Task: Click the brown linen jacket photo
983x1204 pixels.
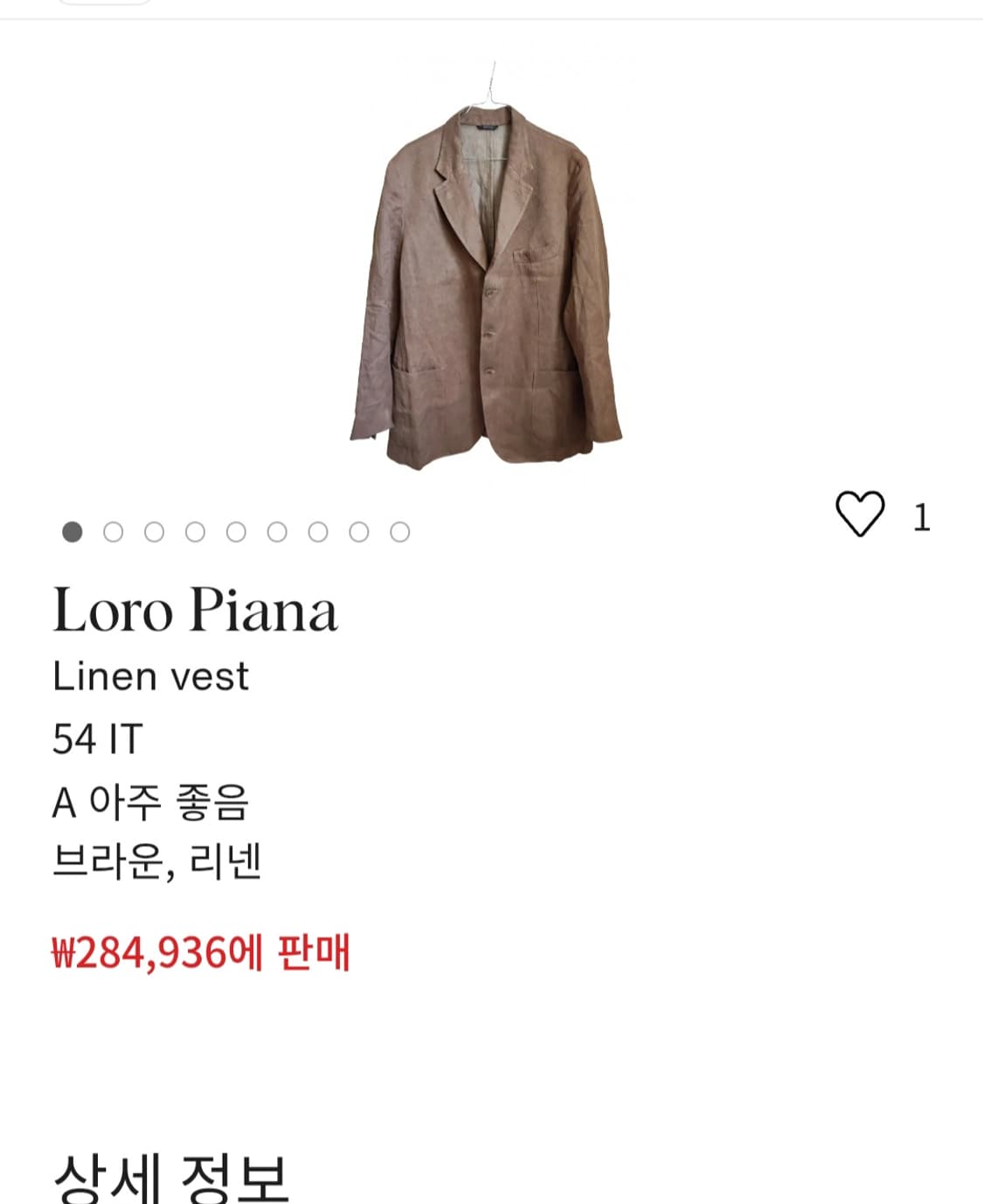Action: click(x=491, y=280)
